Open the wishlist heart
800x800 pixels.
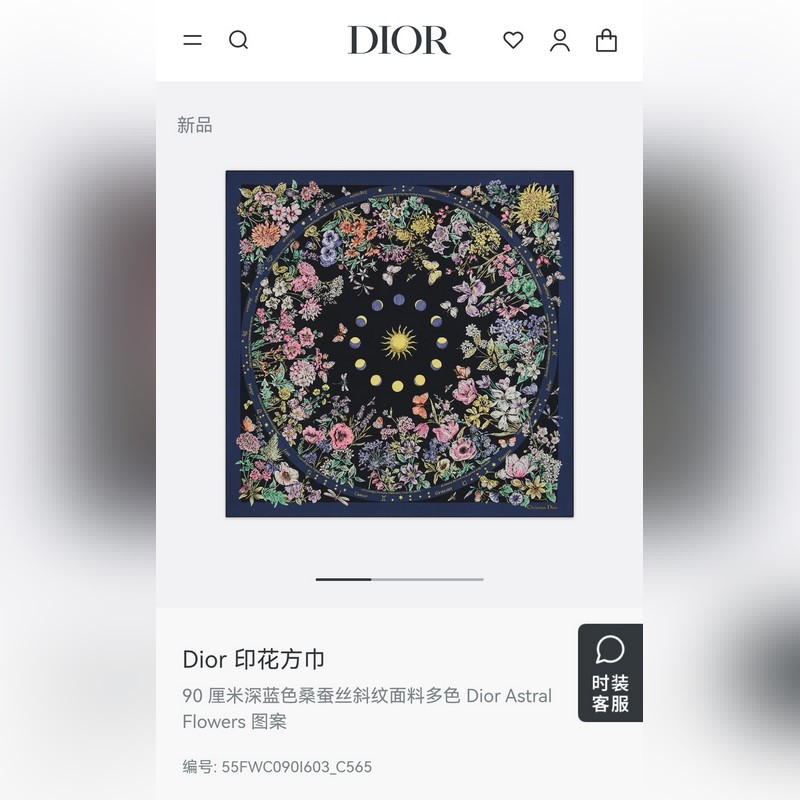[513, 40]
